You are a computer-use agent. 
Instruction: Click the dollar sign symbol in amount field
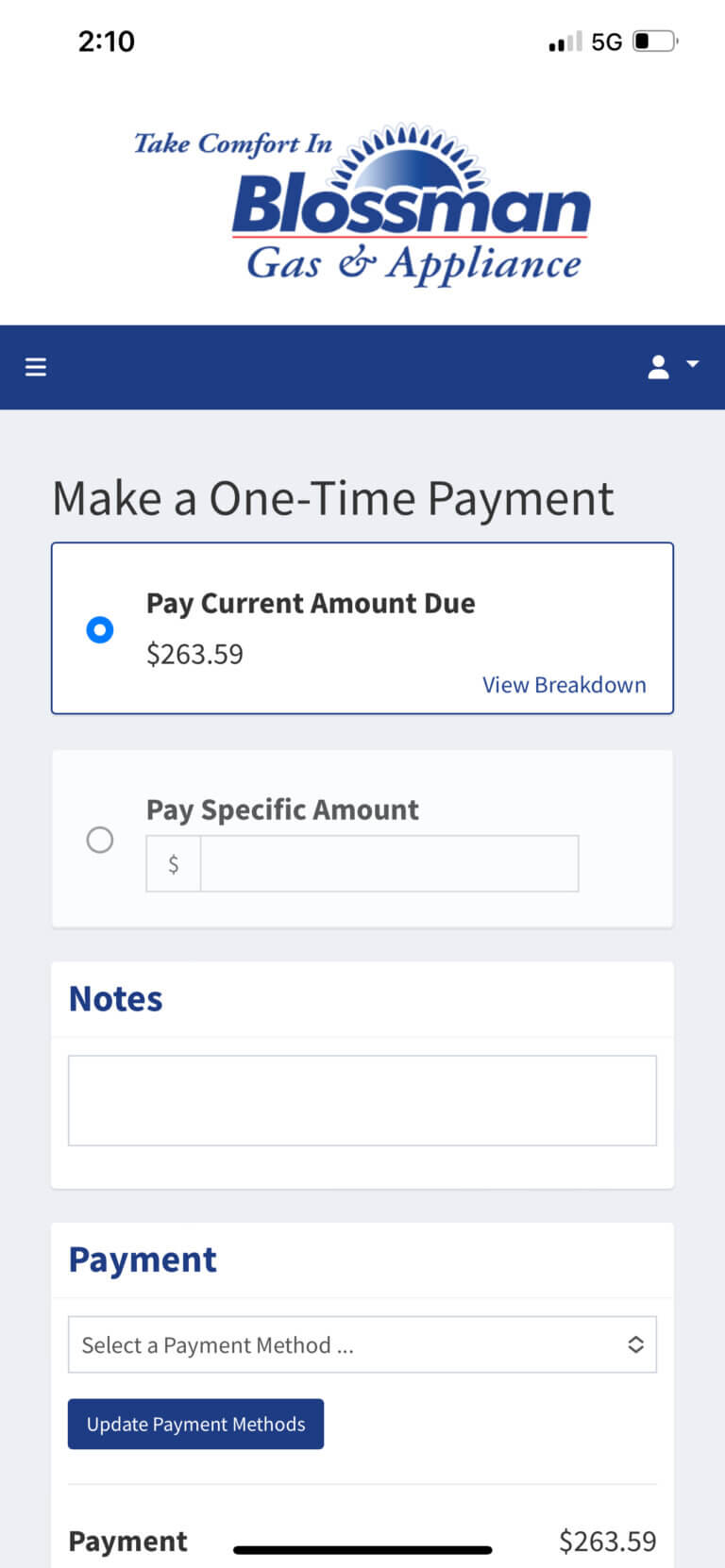(x=173, y=862)
